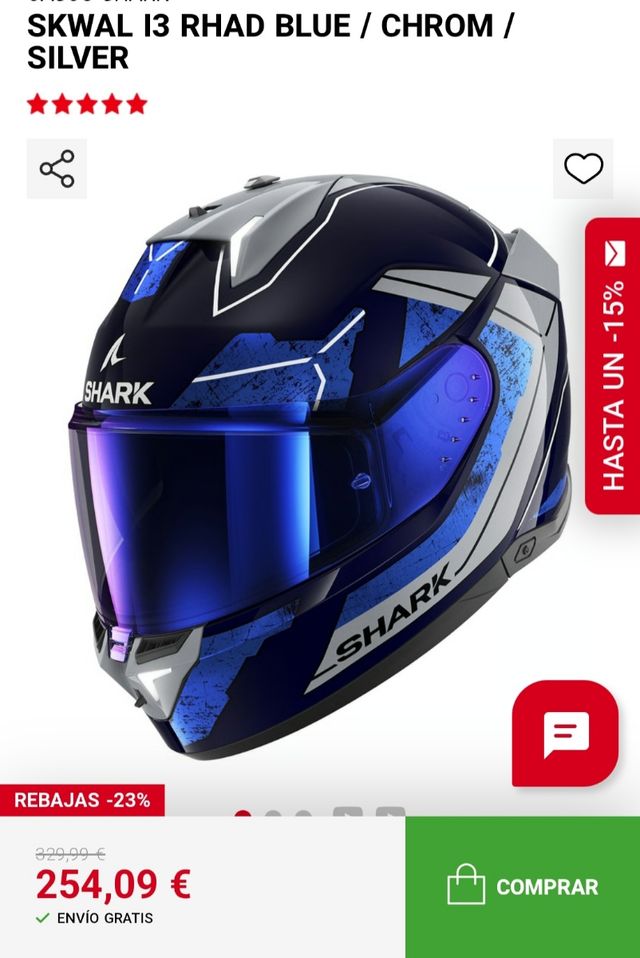Open the live chat bubble
This screenshot has width=640, height=958.
click(565, 733)
